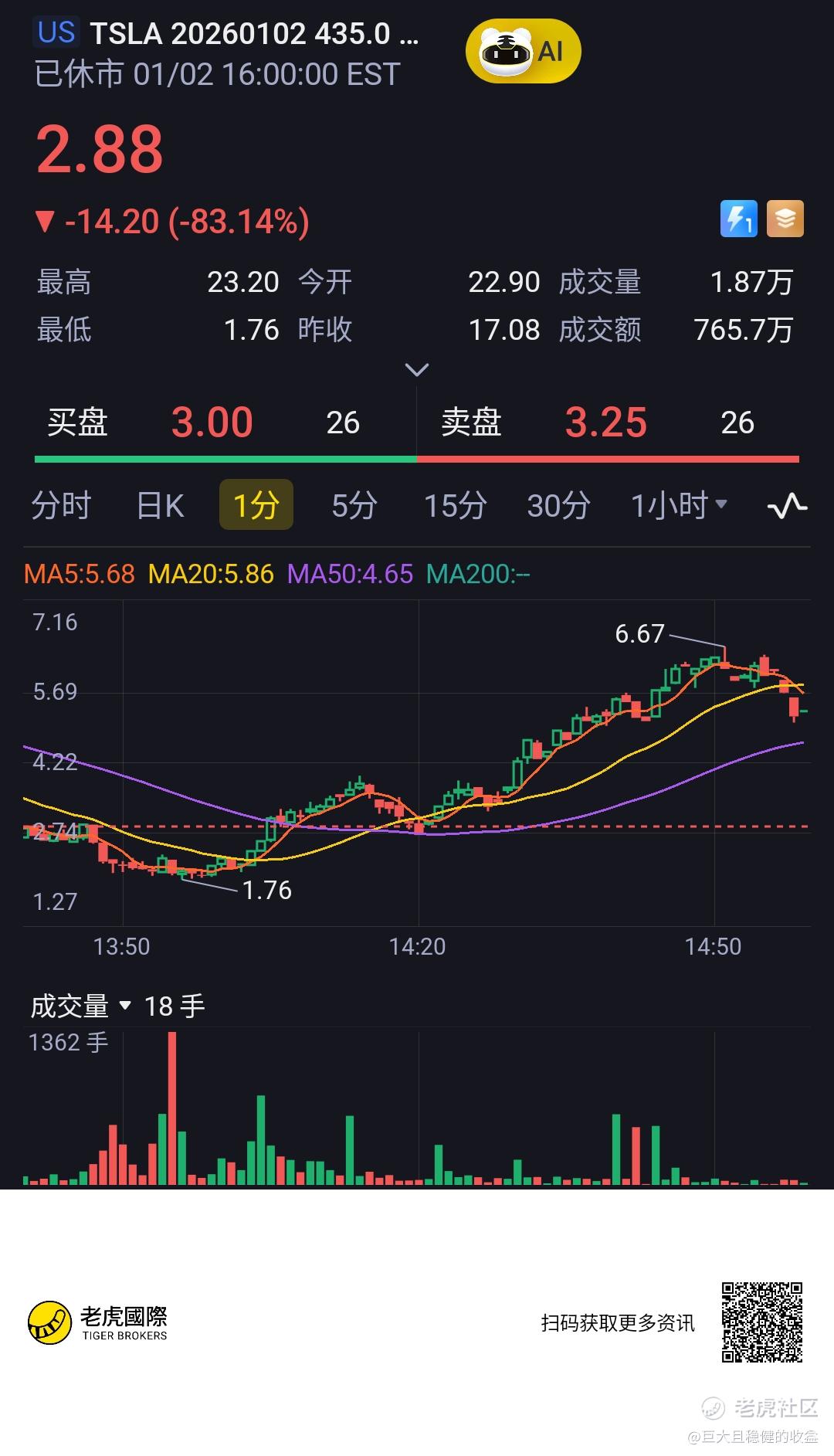Select the 1分 chart interval
The image size is (834, 1456).
[x=256, y=506]
